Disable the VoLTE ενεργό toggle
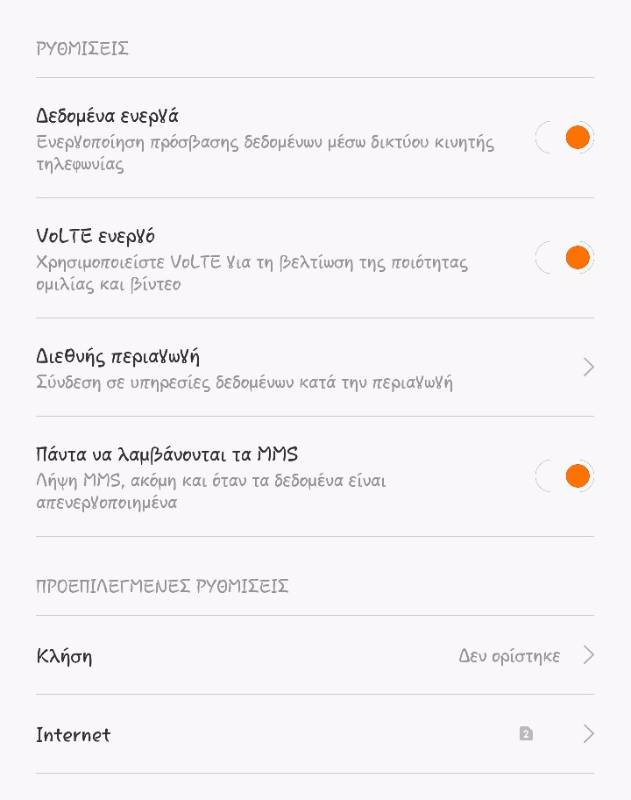Viewport: 631px width, 800px height. (x=566, y=258)
